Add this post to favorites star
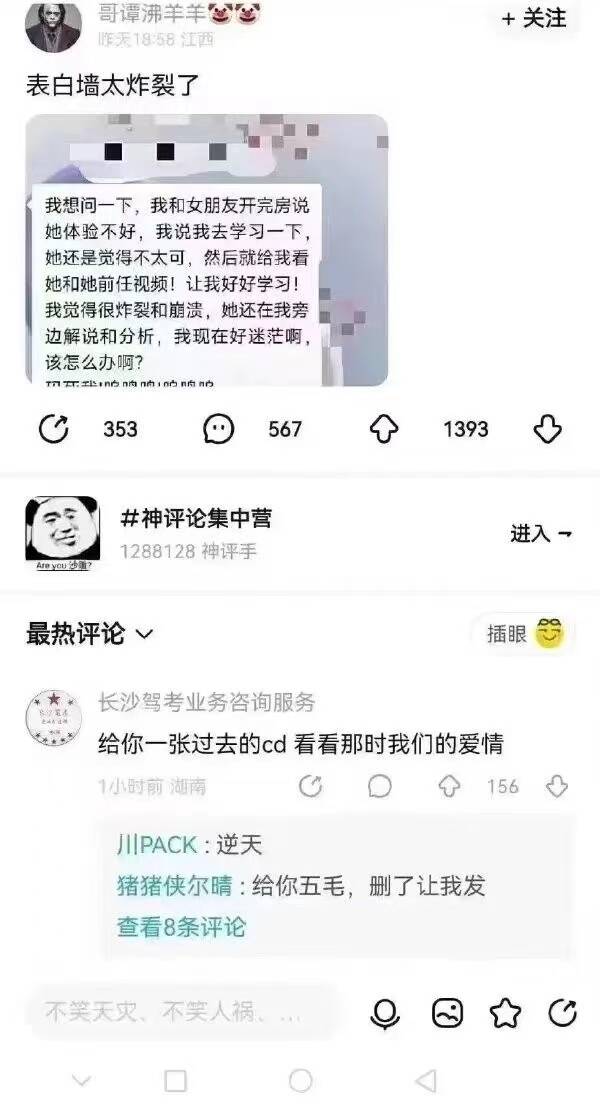The image size is (600, 1111). [x=505, y=1013]
